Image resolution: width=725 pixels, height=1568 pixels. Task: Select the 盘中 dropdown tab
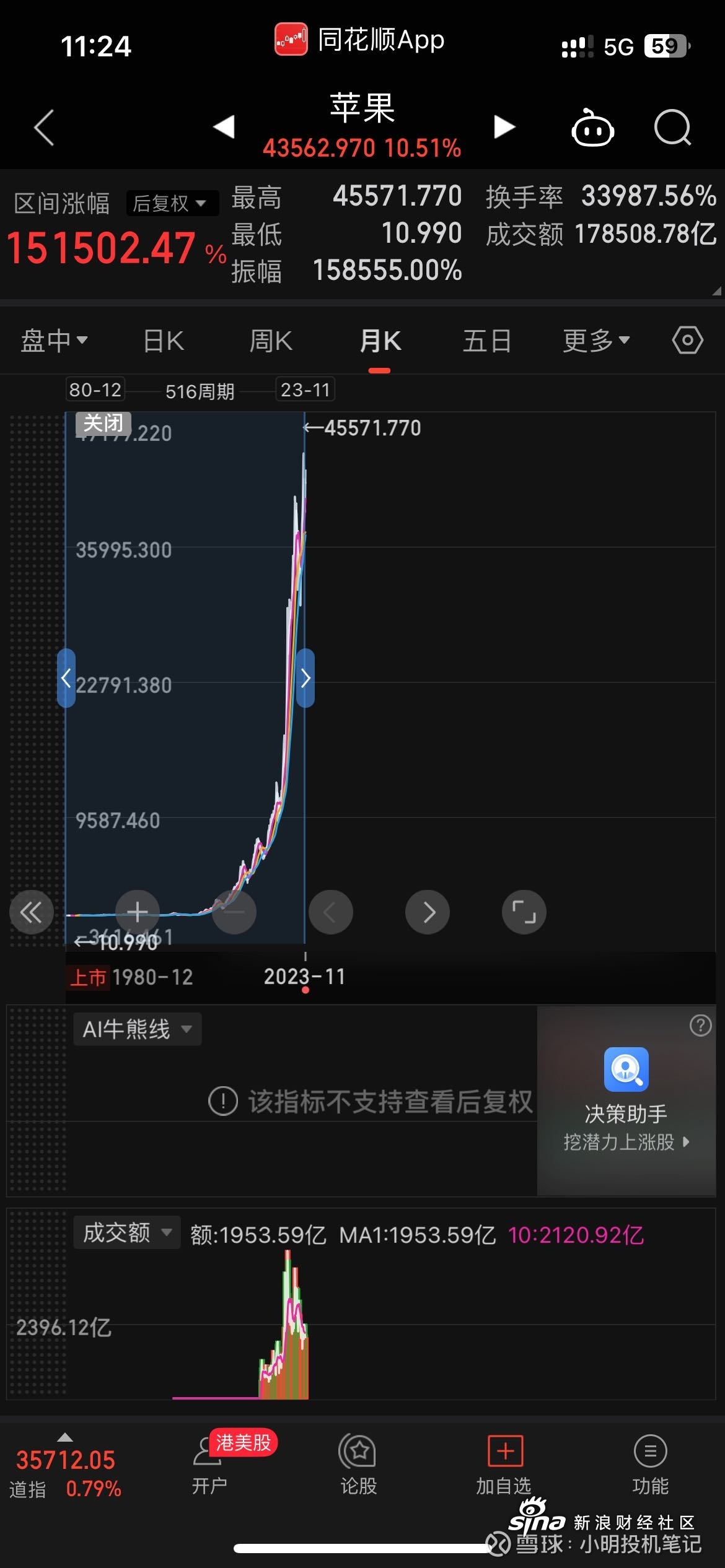tap(55, 341)
